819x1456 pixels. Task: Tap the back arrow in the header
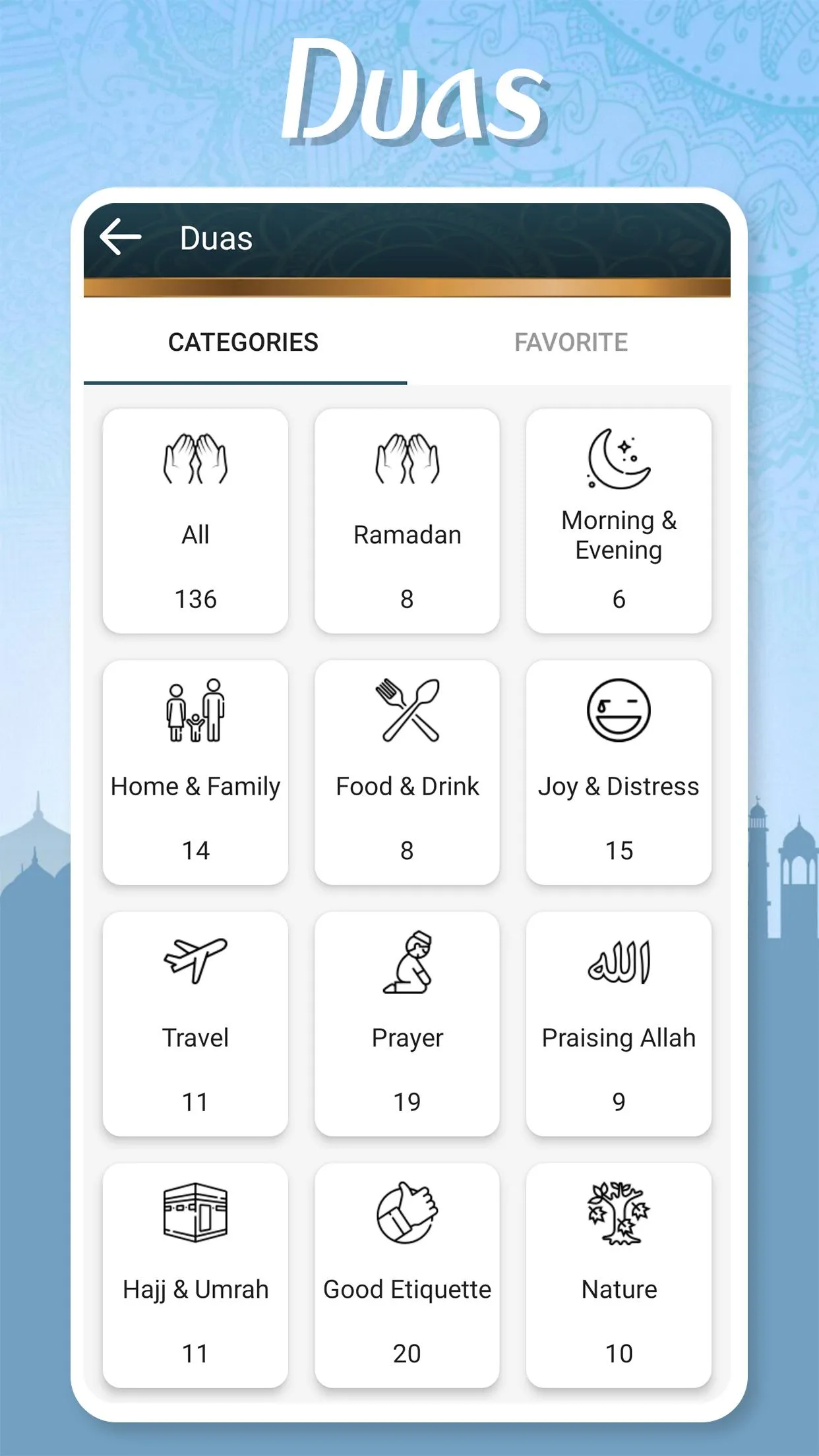(x=121, y=237)
